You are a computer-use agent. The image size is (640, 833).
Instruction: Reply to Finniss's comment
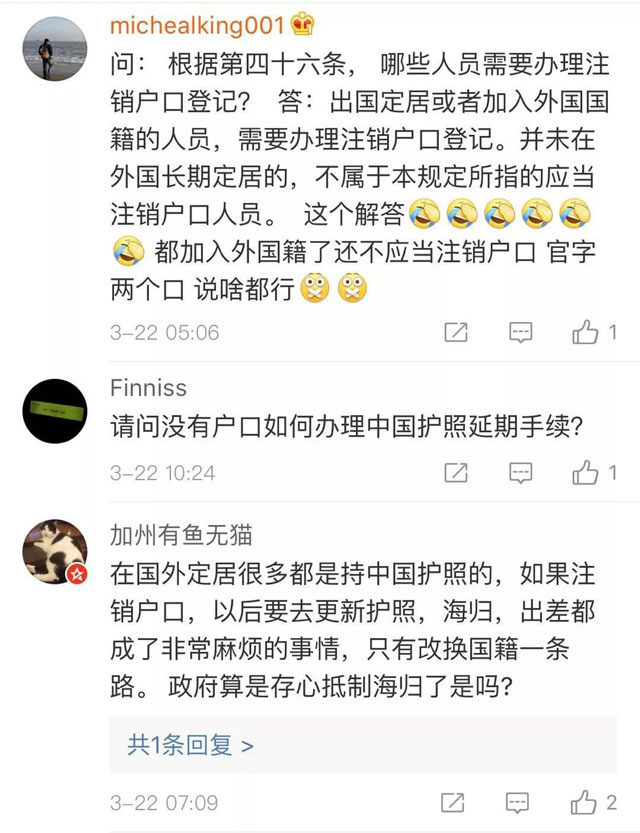[x=520, y=472]
